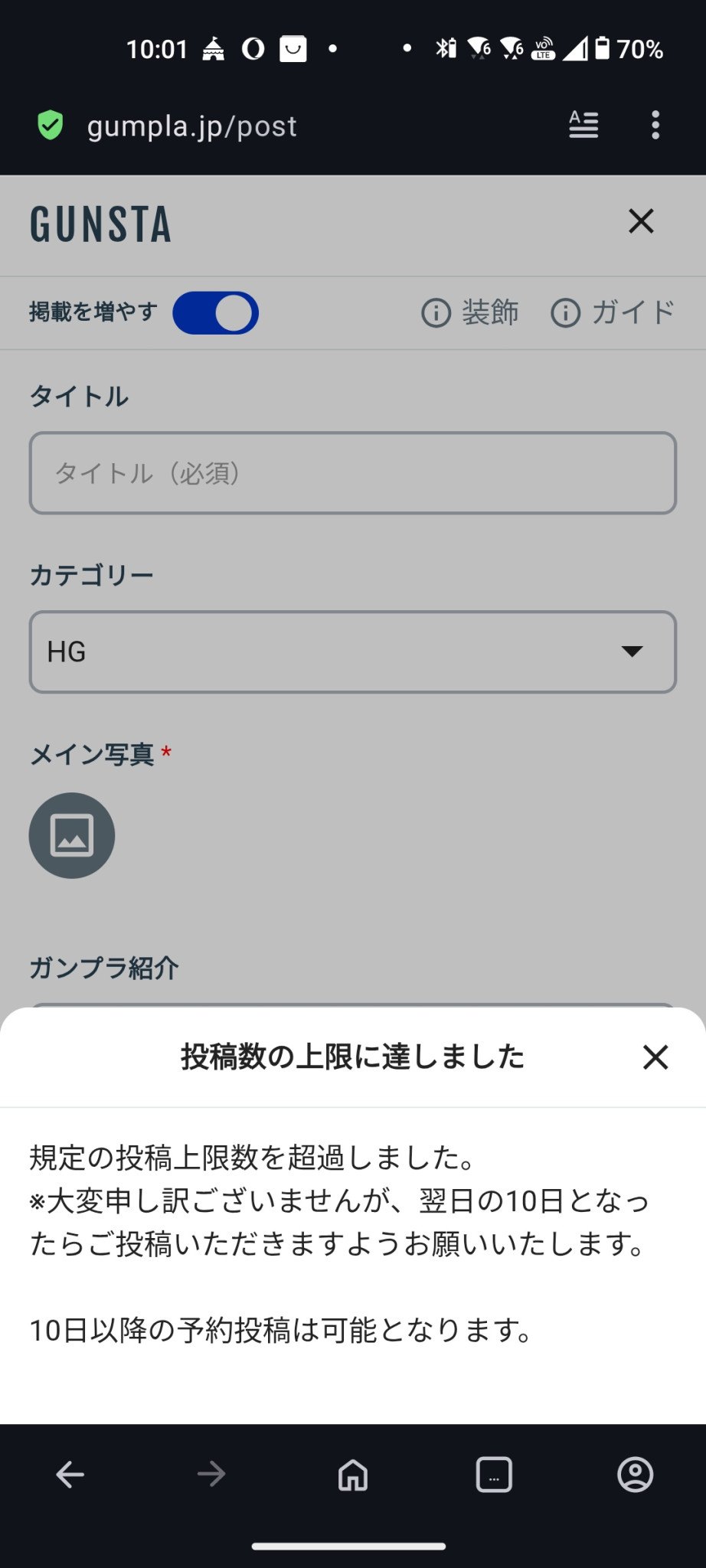Enable reader mode in browser toolbar
The width and height of the screenshot is (706, 1568).
pyautogui.click(x=583, y=125)
